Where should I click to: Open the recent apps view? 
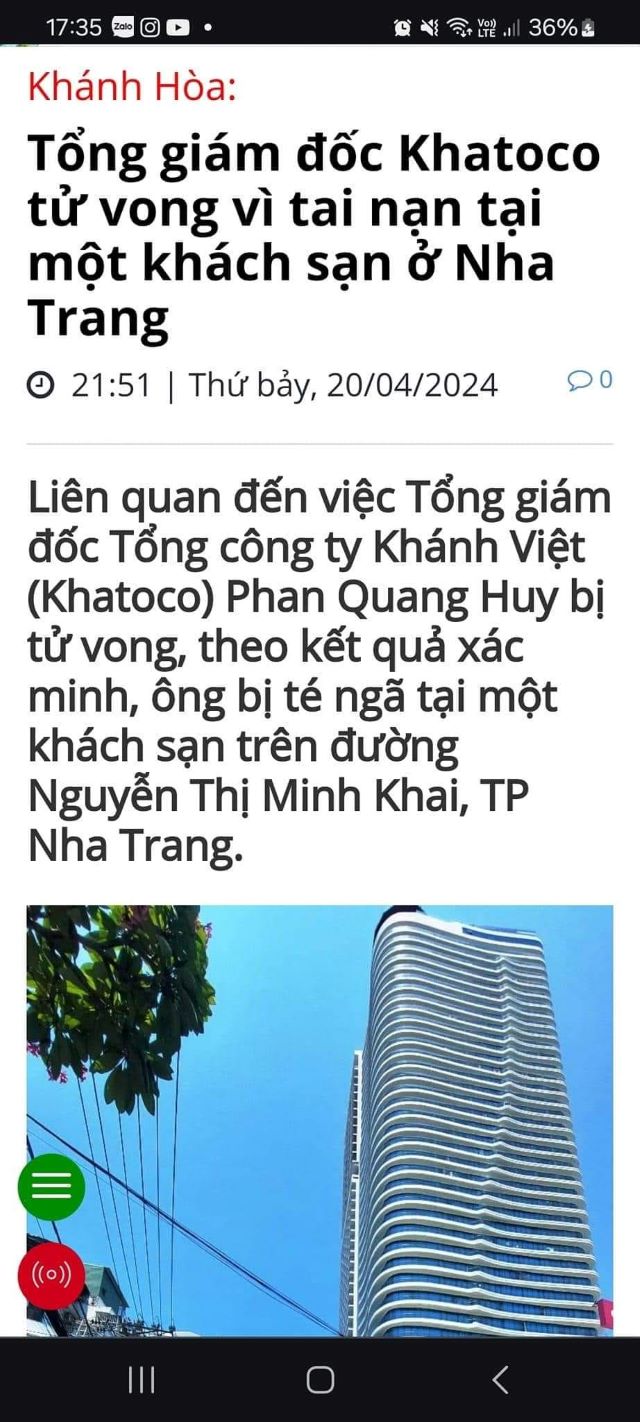(x=141, y=1381)
